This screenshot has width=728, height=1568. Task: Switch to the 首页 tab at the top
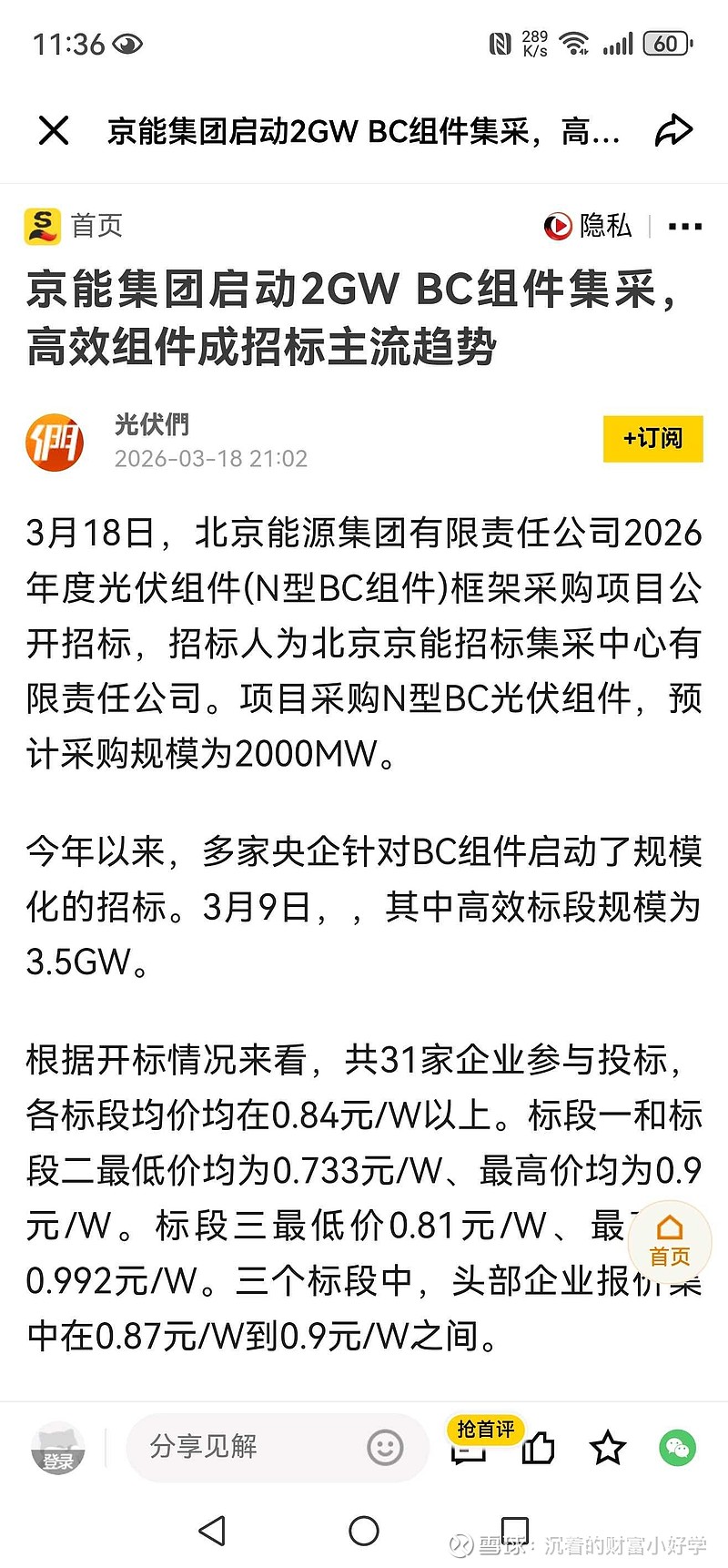click(98, 226)
